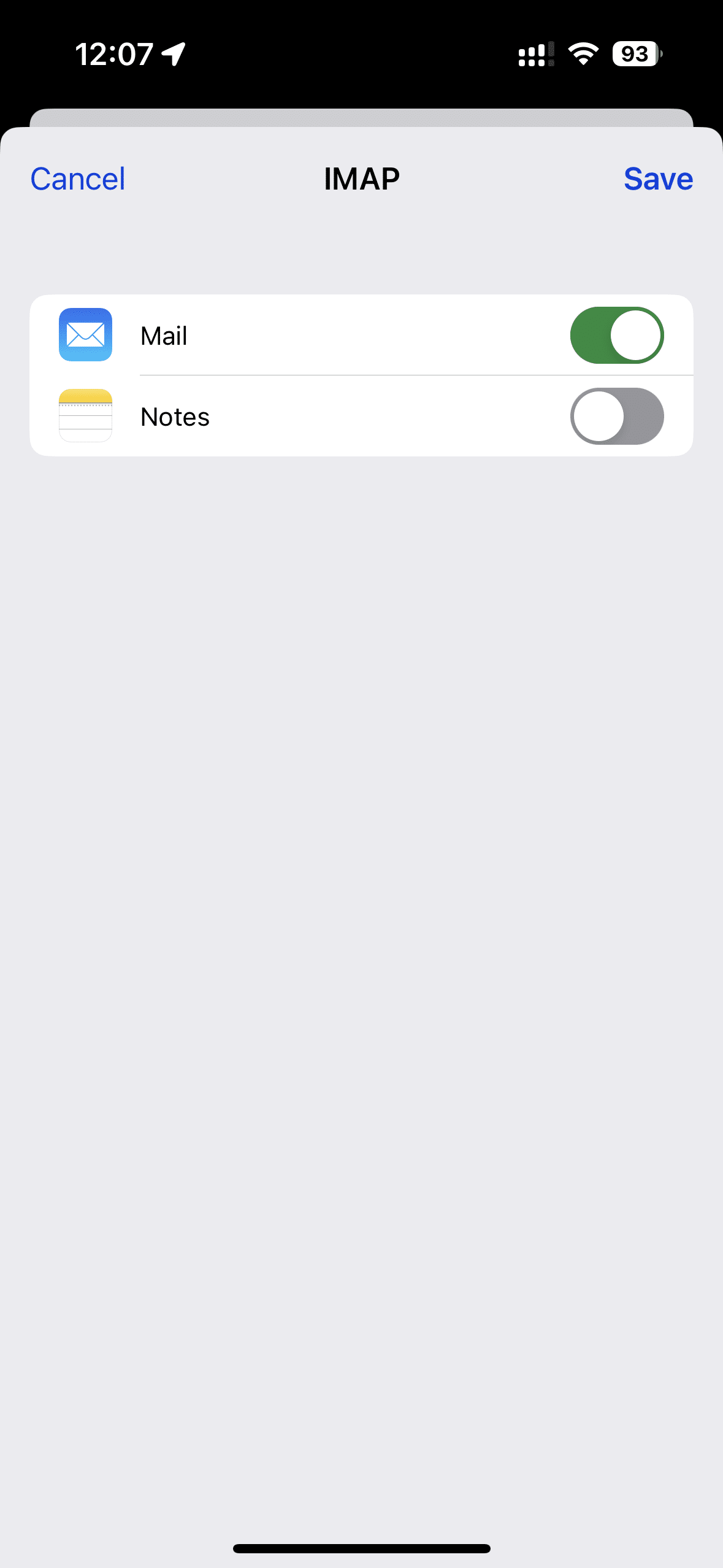723x1568 pixels.
Task: Cancel the IMAP account setup
Action: [78, 179]
